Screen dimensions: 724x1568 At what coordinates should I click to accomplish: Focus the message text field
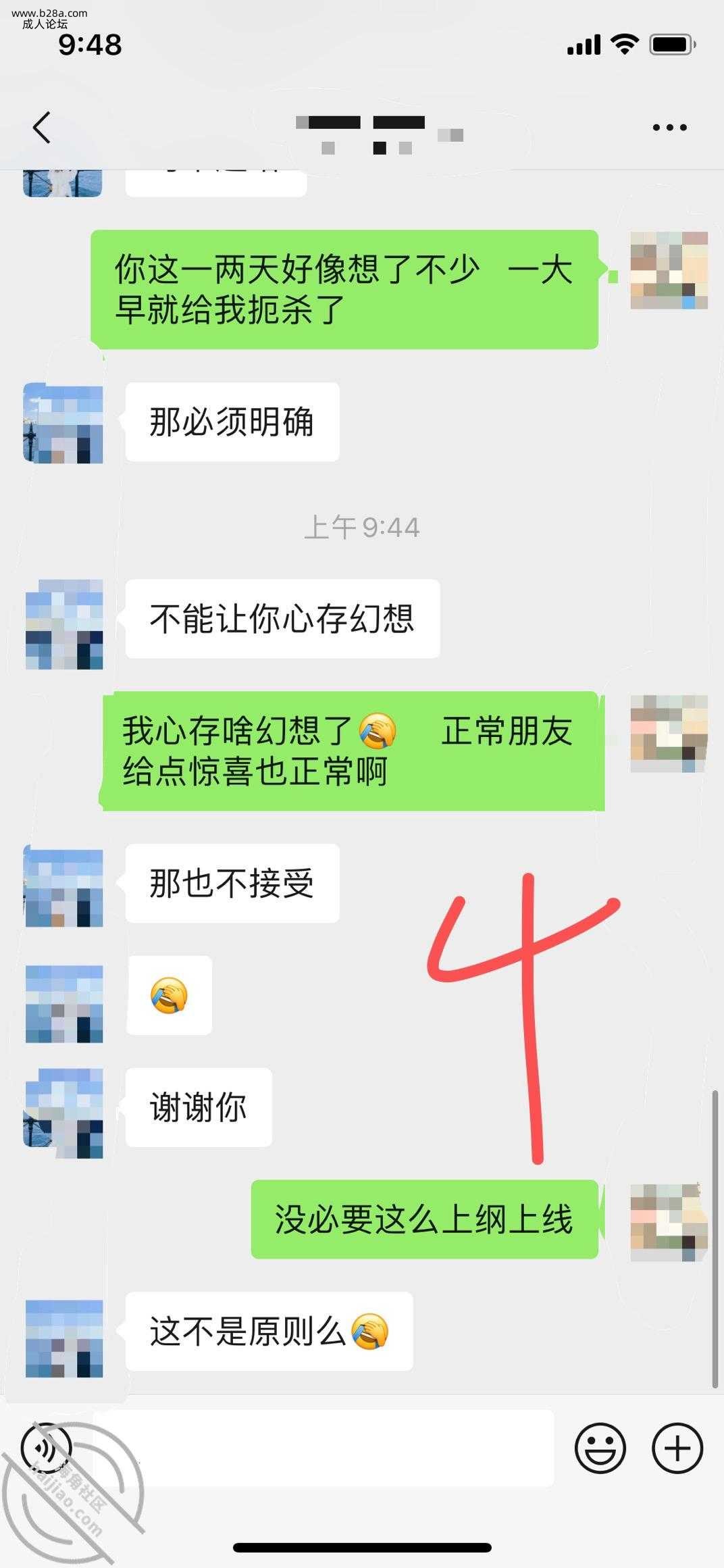tap(324, 1447)
